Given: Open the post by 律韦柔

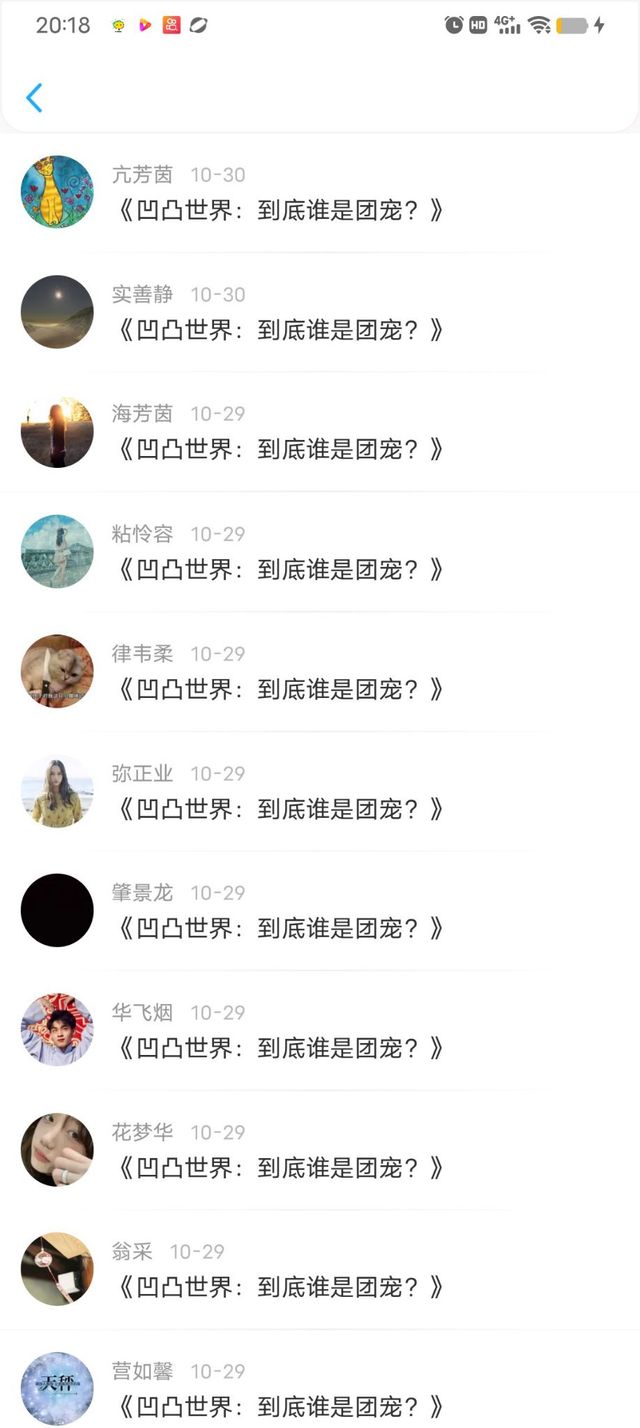Looking at the screenshot, I should [x=280, y=689].
